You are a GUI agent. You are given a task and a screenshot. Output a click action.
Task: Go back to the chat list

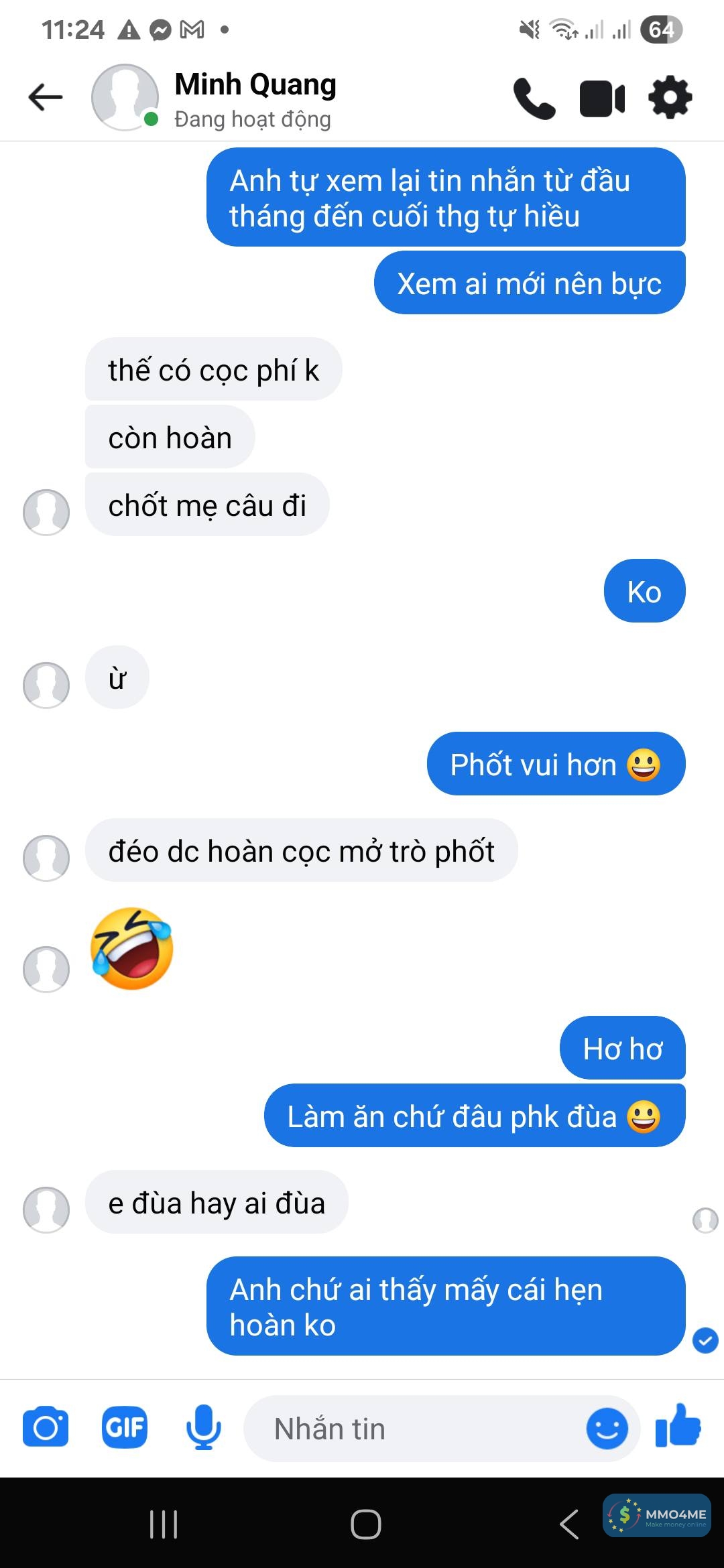click(x=46, y=98)
